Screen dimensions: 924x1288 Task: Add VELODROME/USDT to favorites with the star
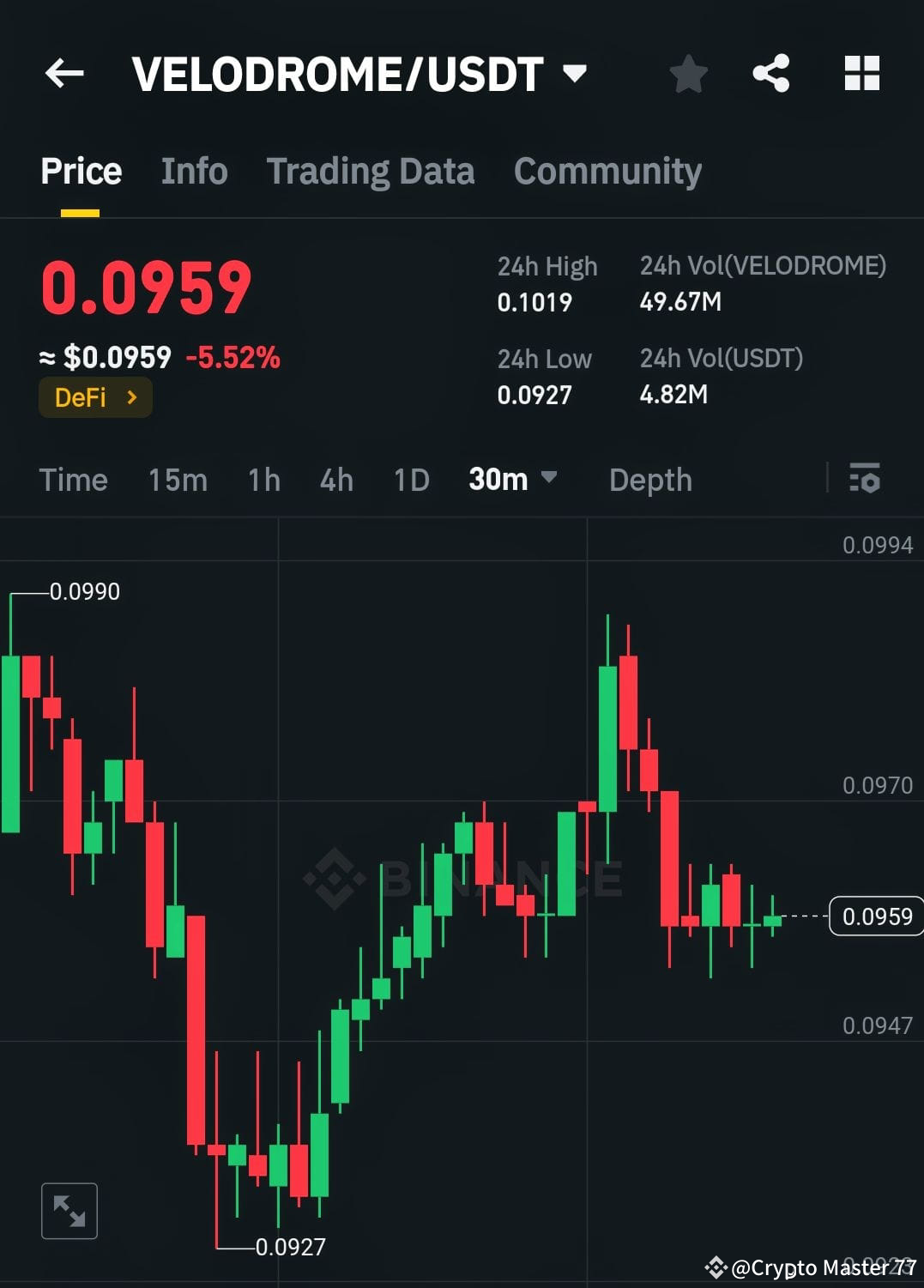(688, 74)
